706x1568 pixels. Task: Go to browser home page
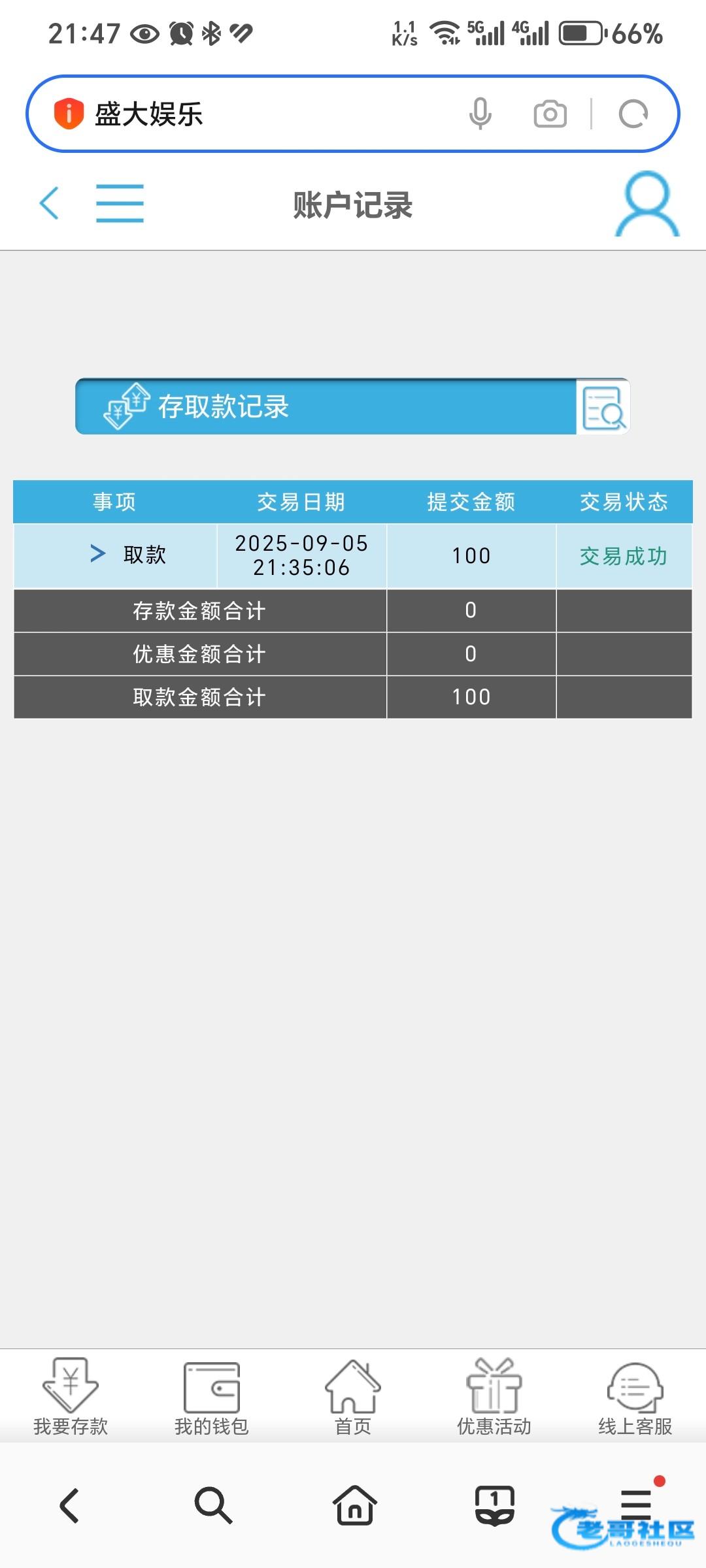(x=354, y=1505)
